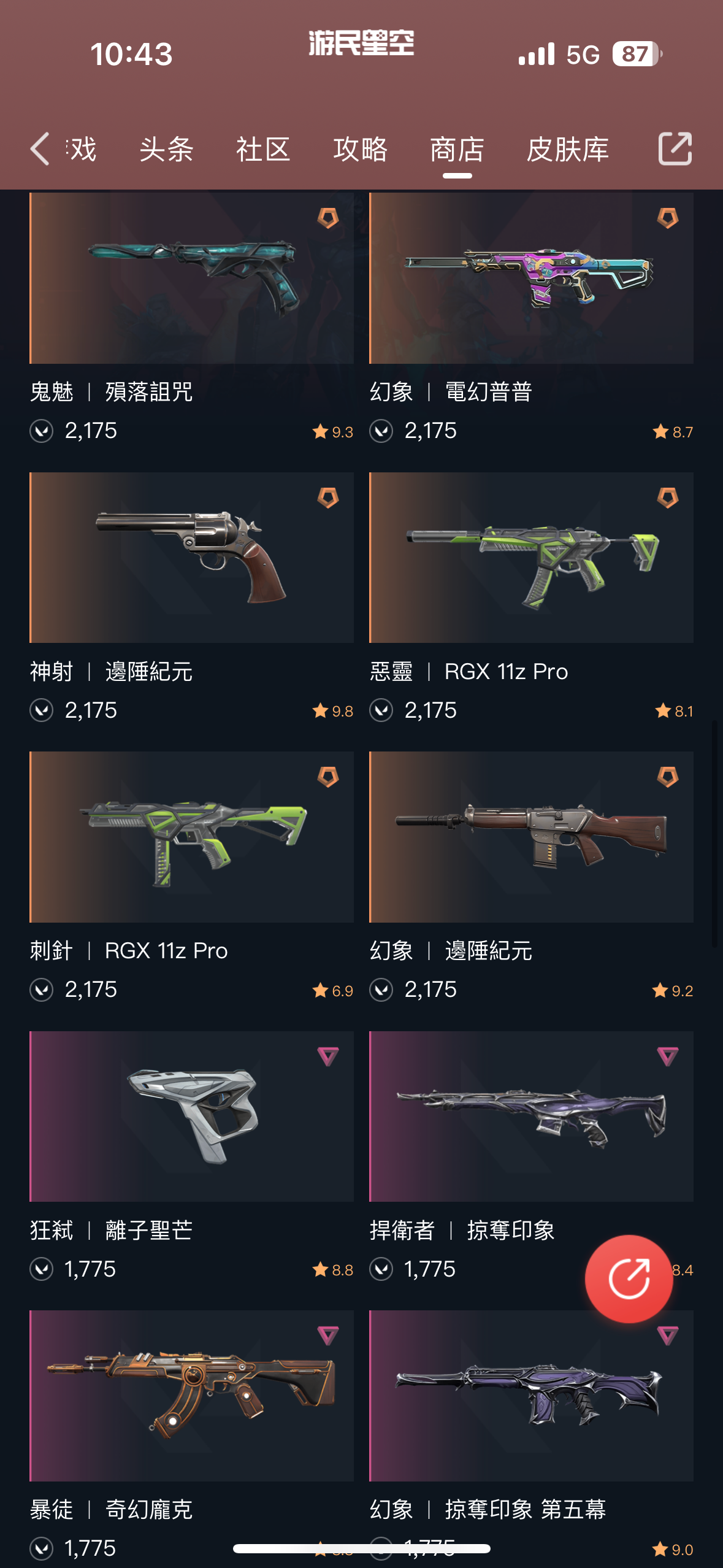
Task: Tap the red floating refresh button
Action: click(x=629, y=1278)
